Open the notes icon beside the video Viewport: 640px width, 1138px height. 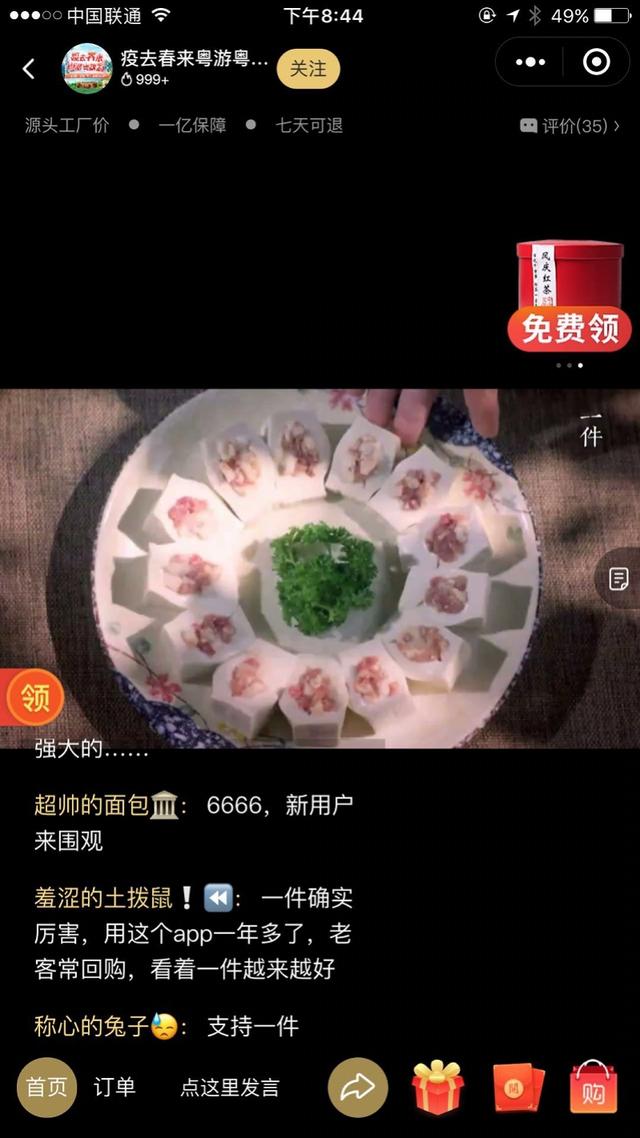pyautogui.click(x=619, y=577)
